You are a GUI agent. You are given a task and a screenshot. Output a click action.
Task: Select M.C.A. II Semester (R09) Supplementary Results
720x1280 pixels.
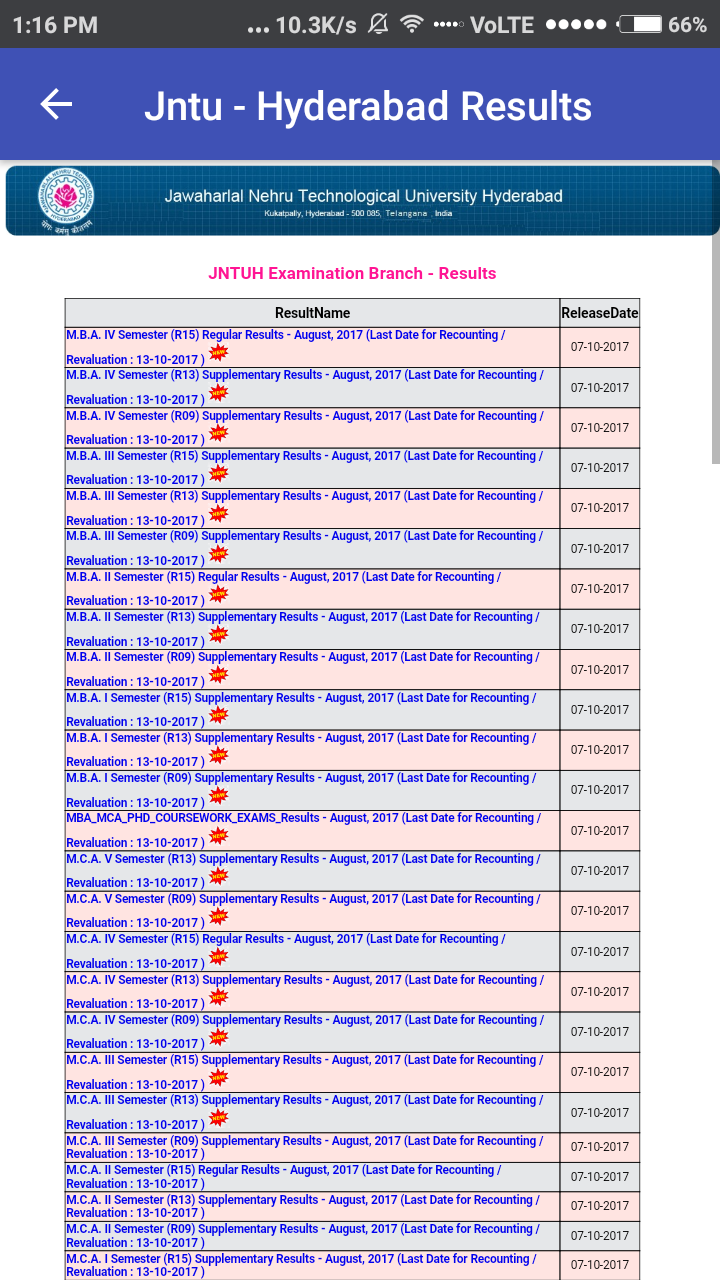[300, 1229]
